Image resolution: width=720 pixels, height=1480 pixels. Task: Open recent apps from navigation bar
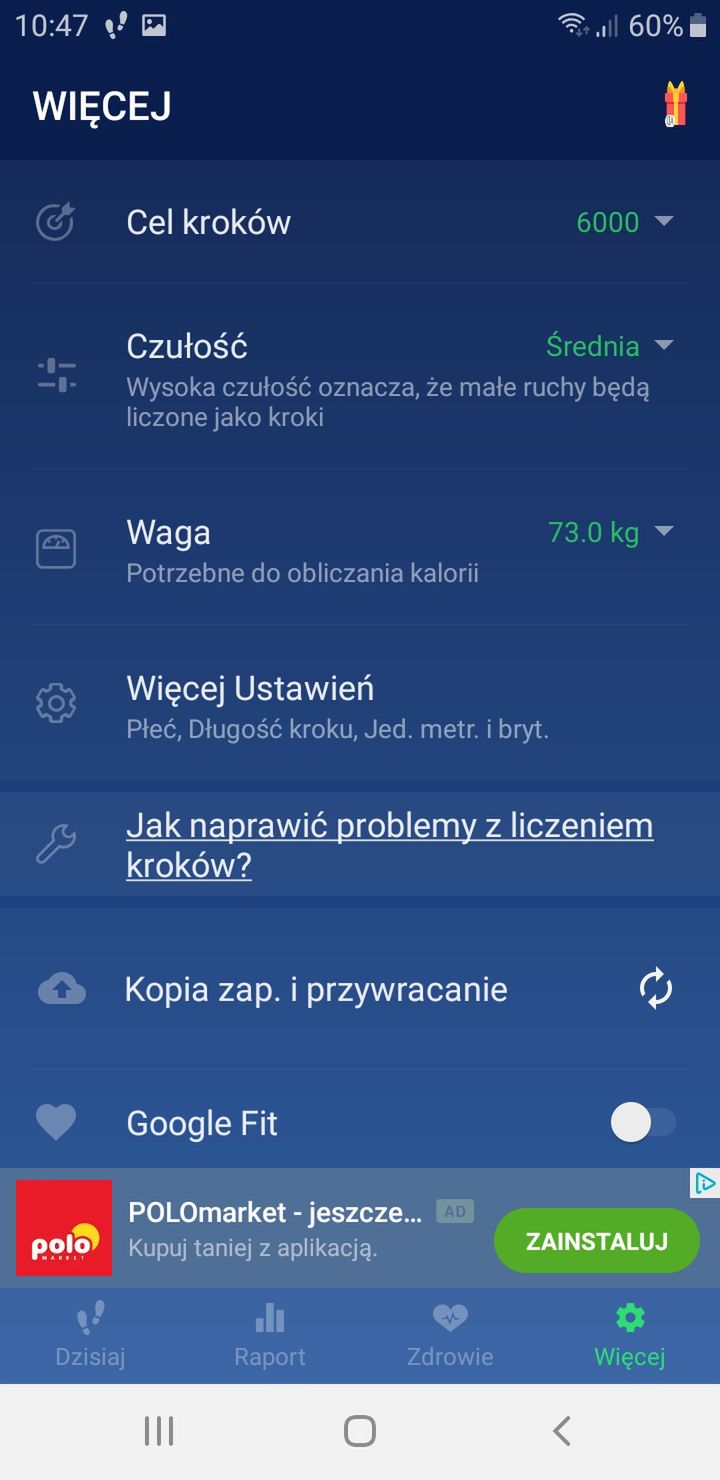[x=158, y=1431]
